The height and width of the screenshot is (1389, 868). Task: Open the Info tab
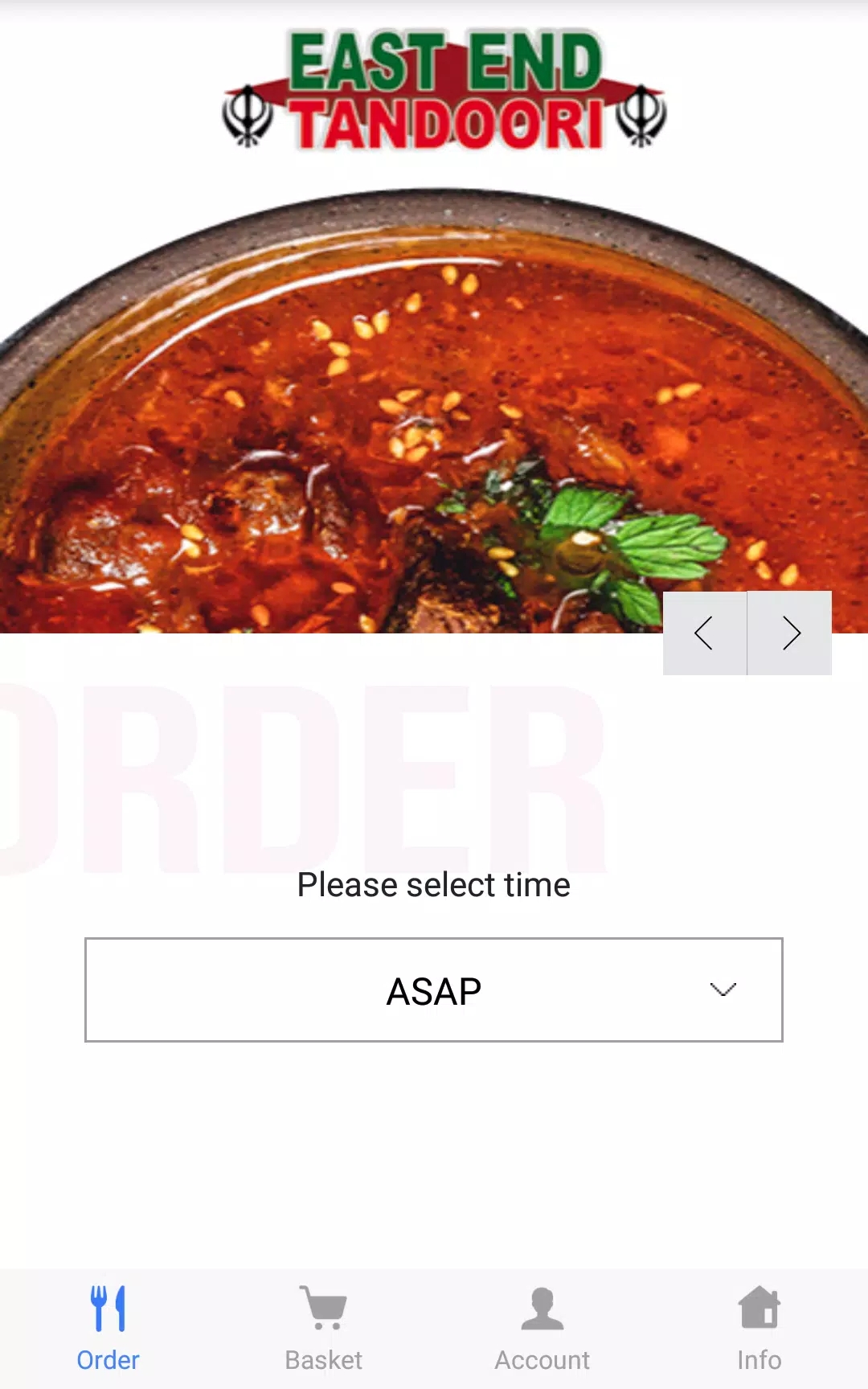coord(759,1329)
